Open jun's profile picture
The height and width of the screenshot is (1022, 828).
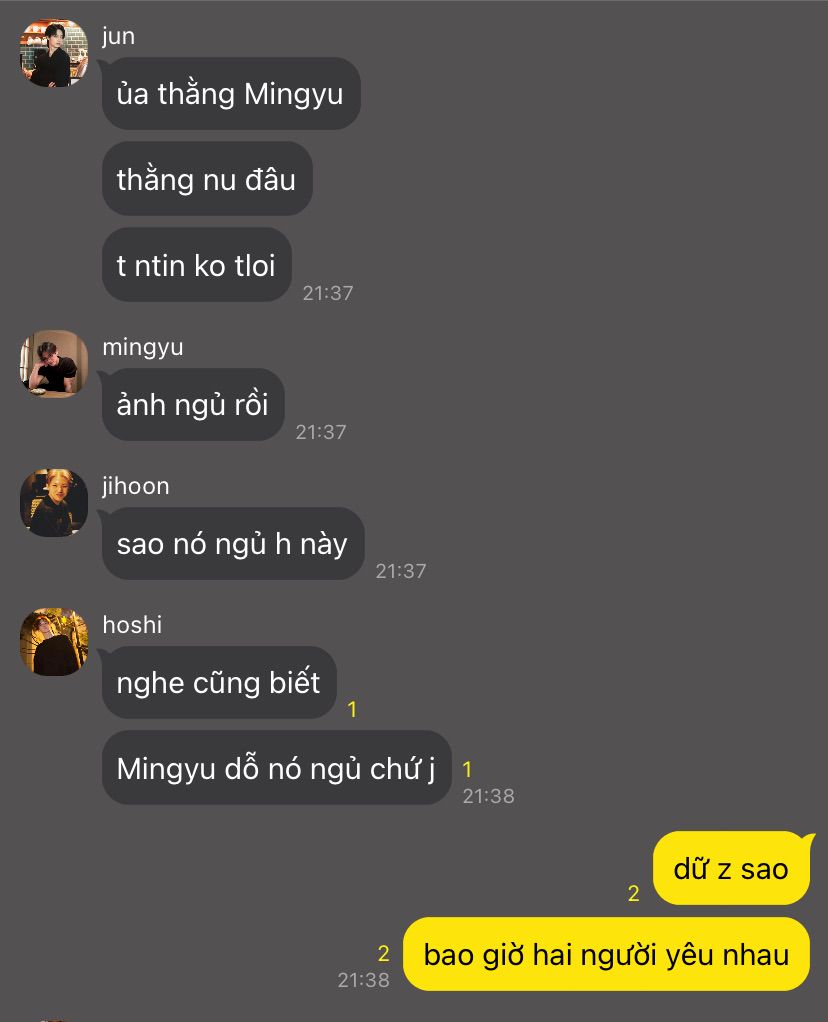[x=54, y=53]
